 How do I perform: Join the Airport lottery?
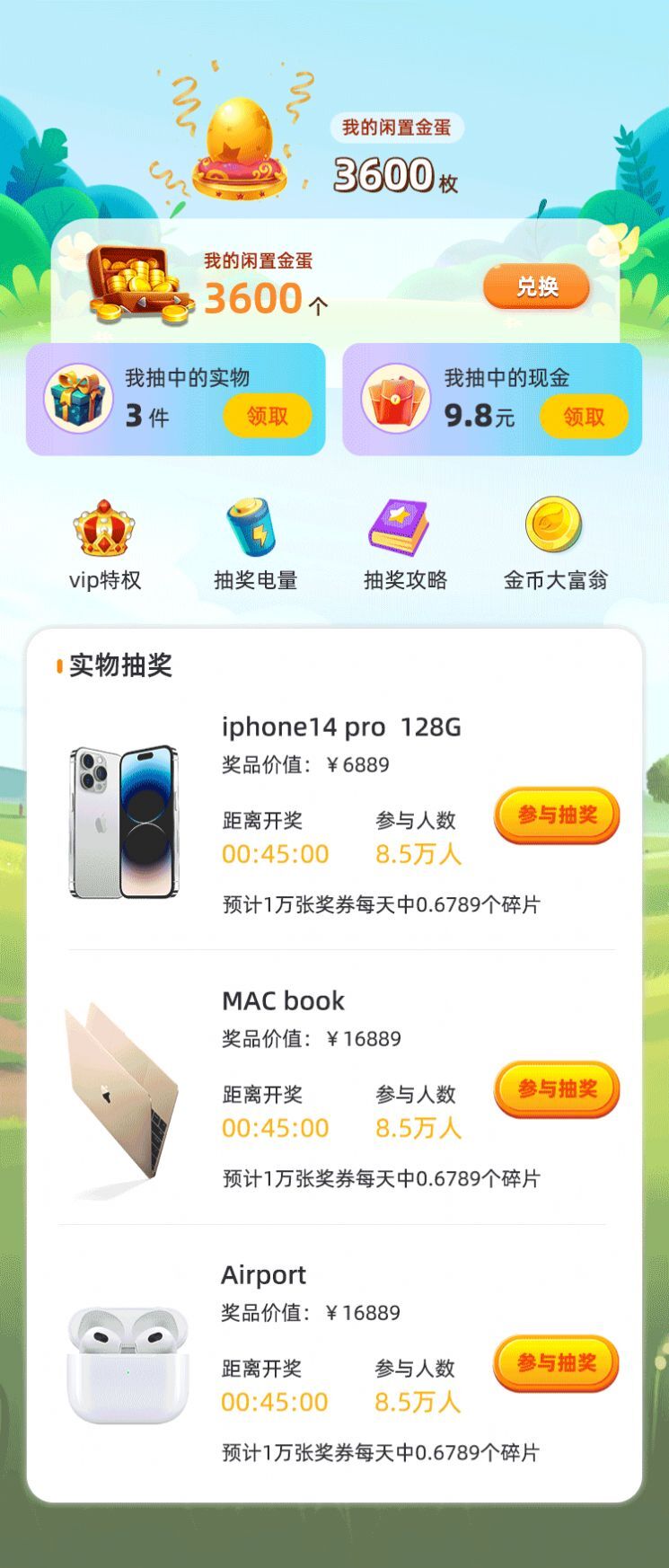[557, 1363]
